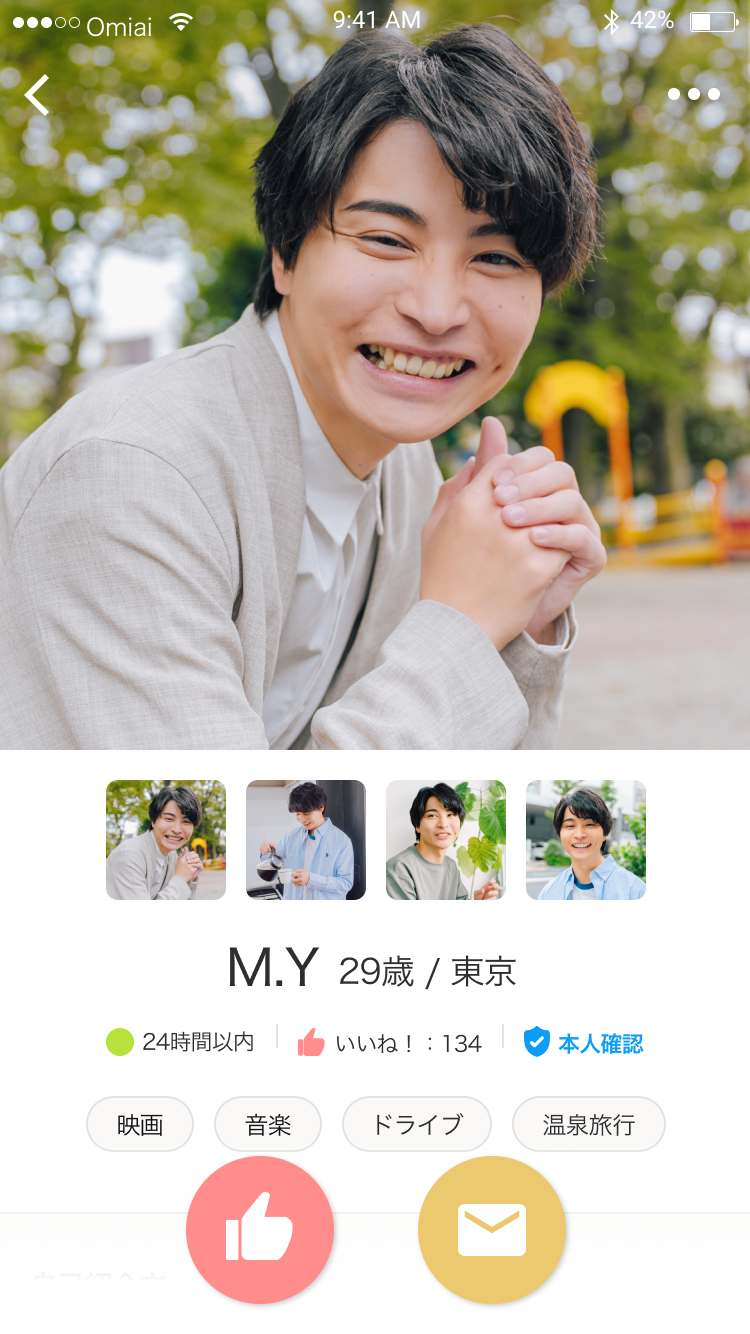This screenshot has height=1334, width=750.
Task: Show the fourth photo in light blue shirt
Action: pos(586,840)
